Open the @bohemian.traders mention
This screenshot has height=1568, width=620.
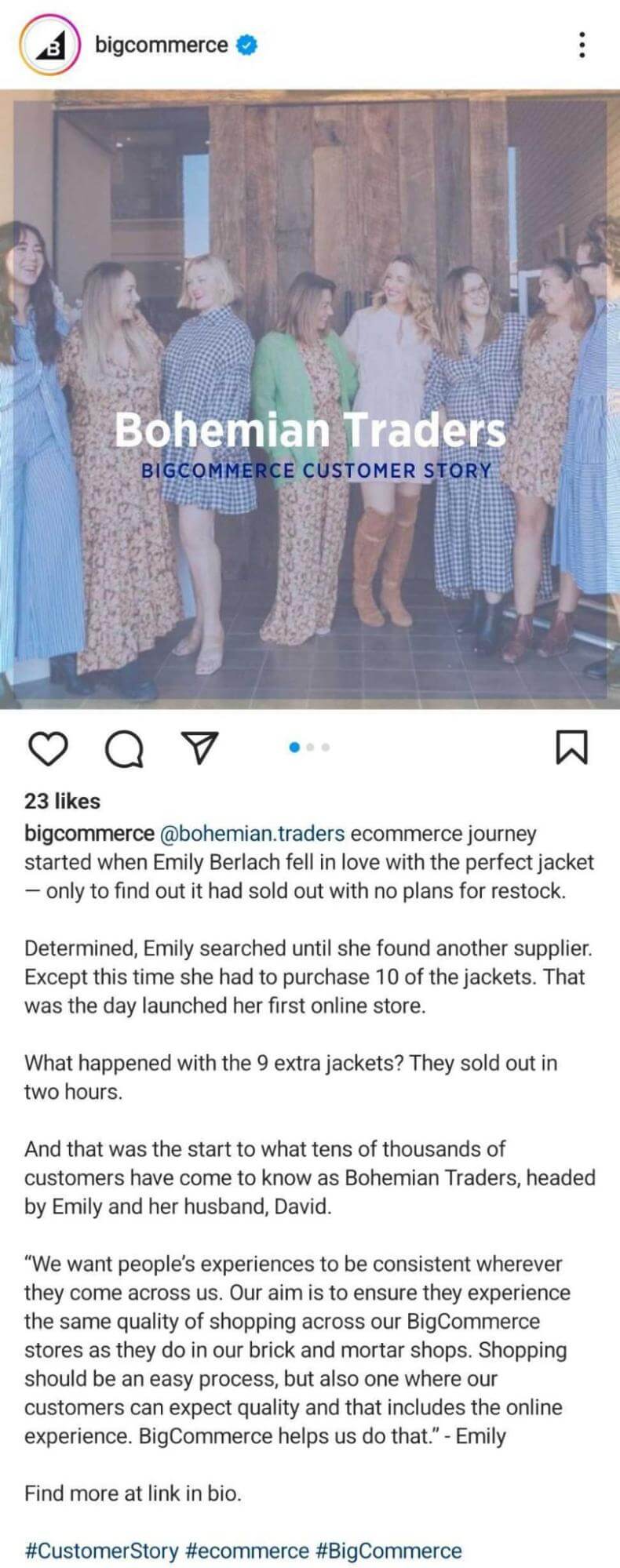[x=252, y=833]
